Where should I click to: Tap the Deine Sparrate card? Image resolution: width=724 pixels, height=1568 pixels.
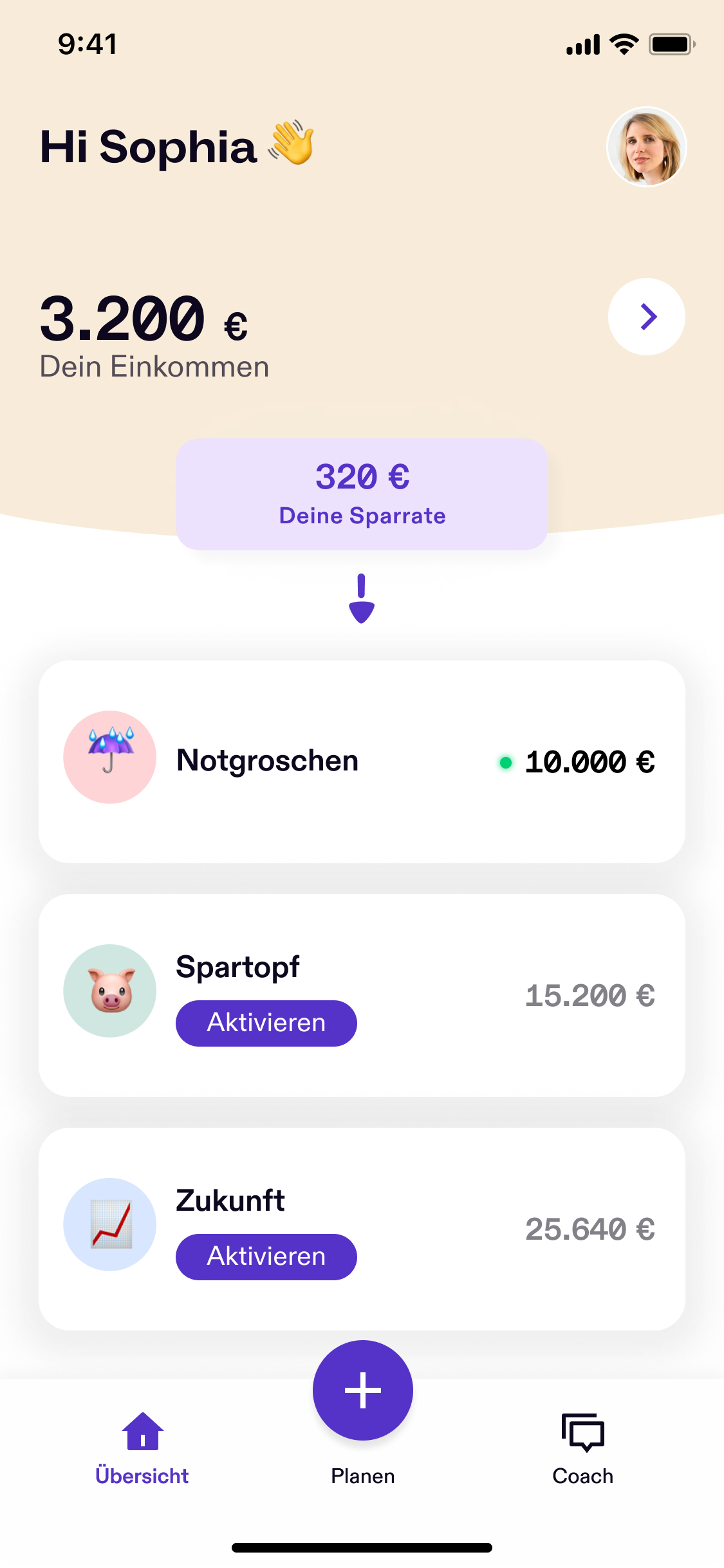362,494
